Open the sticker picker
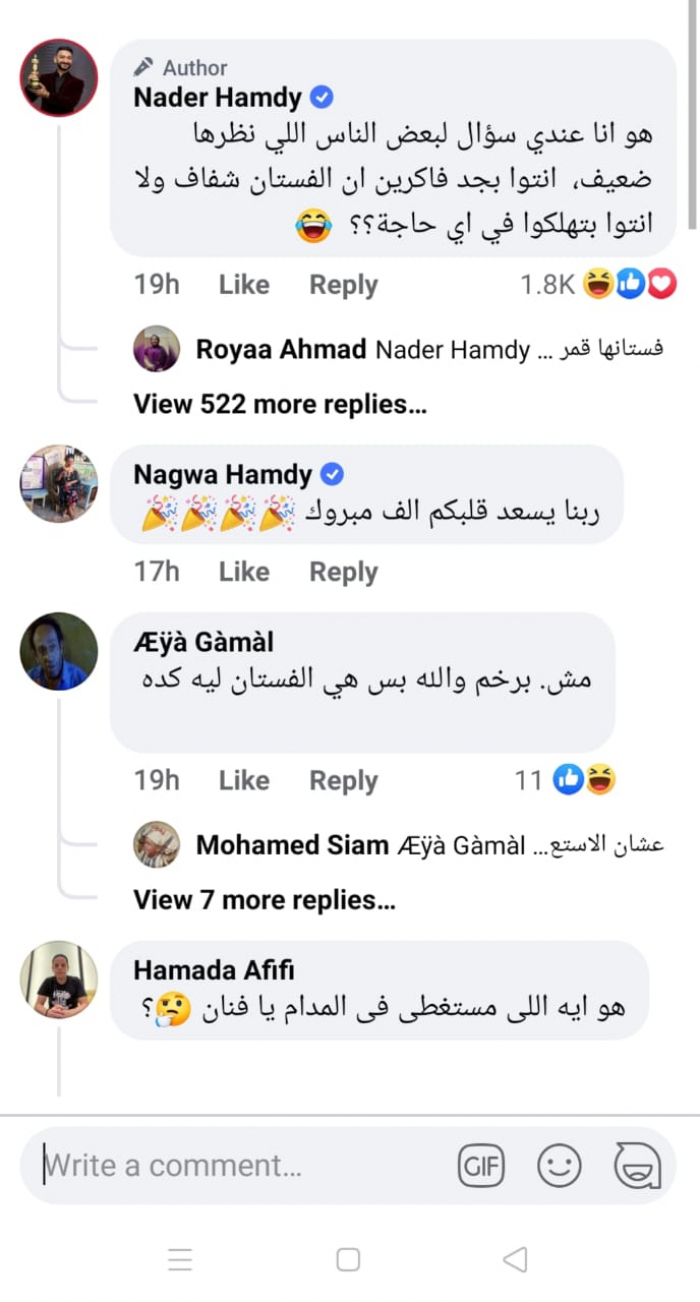Viewport: 700px width, 1302px height. click(x=636, y=1166)
